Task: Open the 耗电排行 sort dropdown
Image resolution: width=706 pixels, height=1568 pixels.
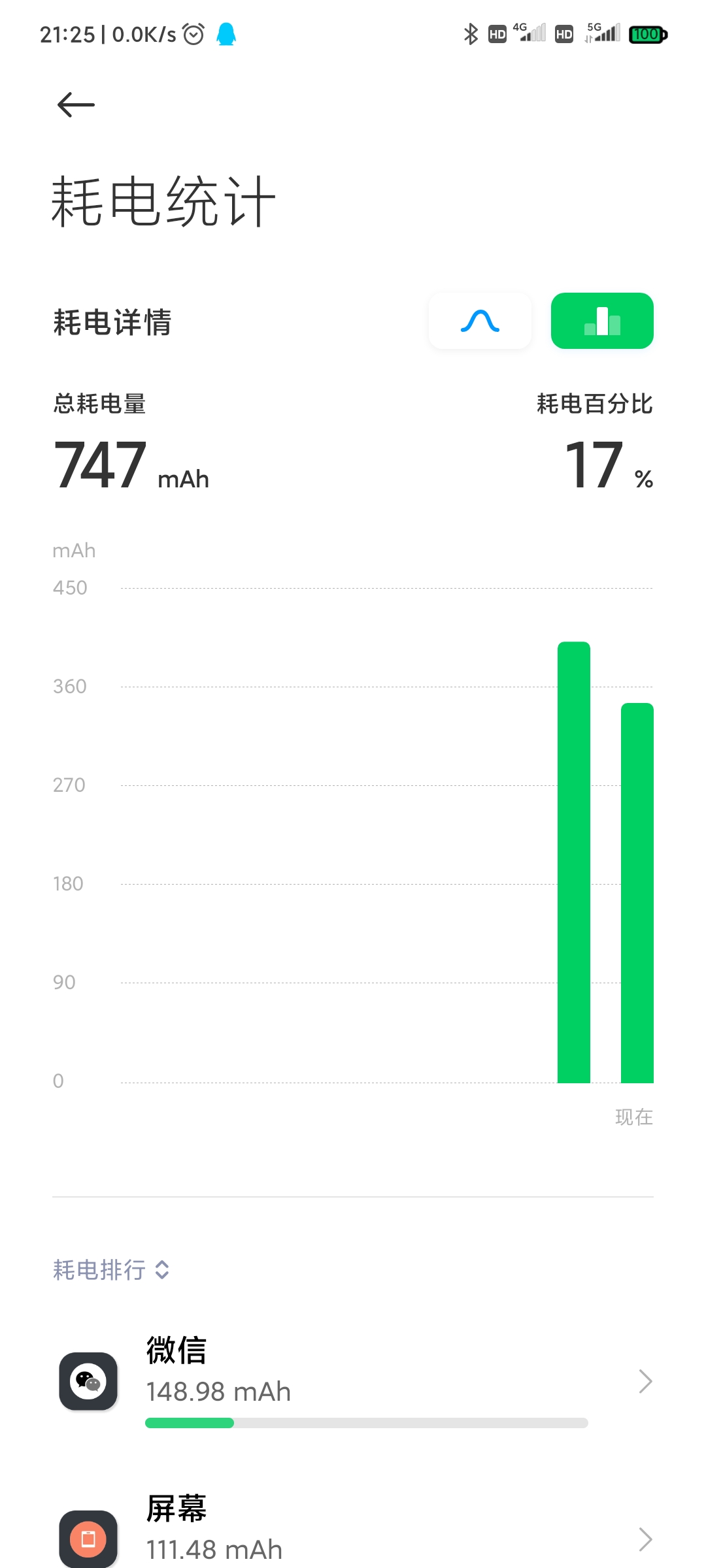Action: [112, 1270]
